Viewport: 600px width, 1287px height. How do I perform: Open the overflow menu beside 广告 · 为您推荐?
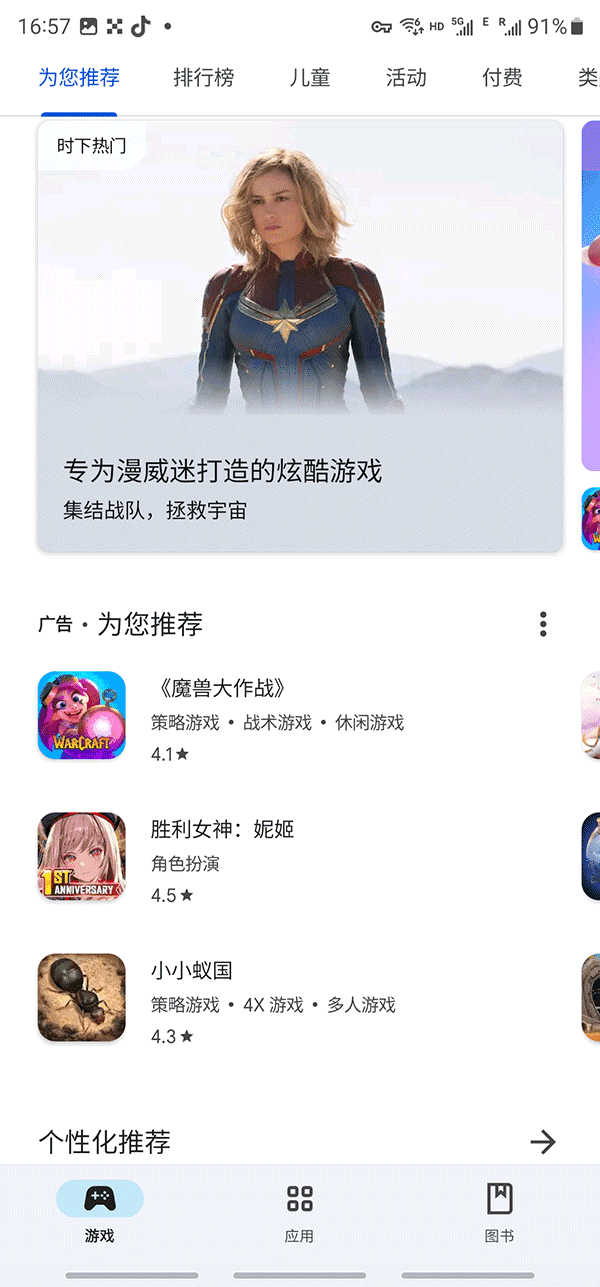pos(543,624)
